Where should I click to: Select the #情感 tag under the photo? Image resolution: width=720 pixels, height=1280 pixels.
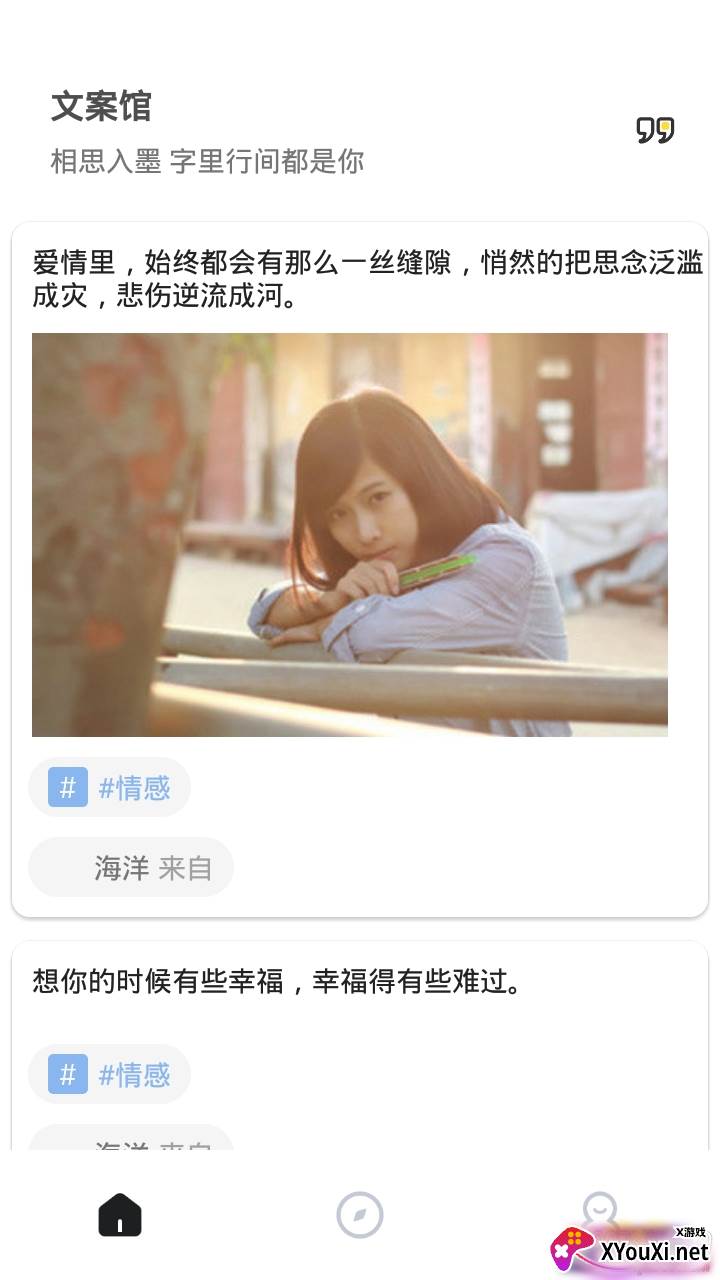tap(110, 788)
